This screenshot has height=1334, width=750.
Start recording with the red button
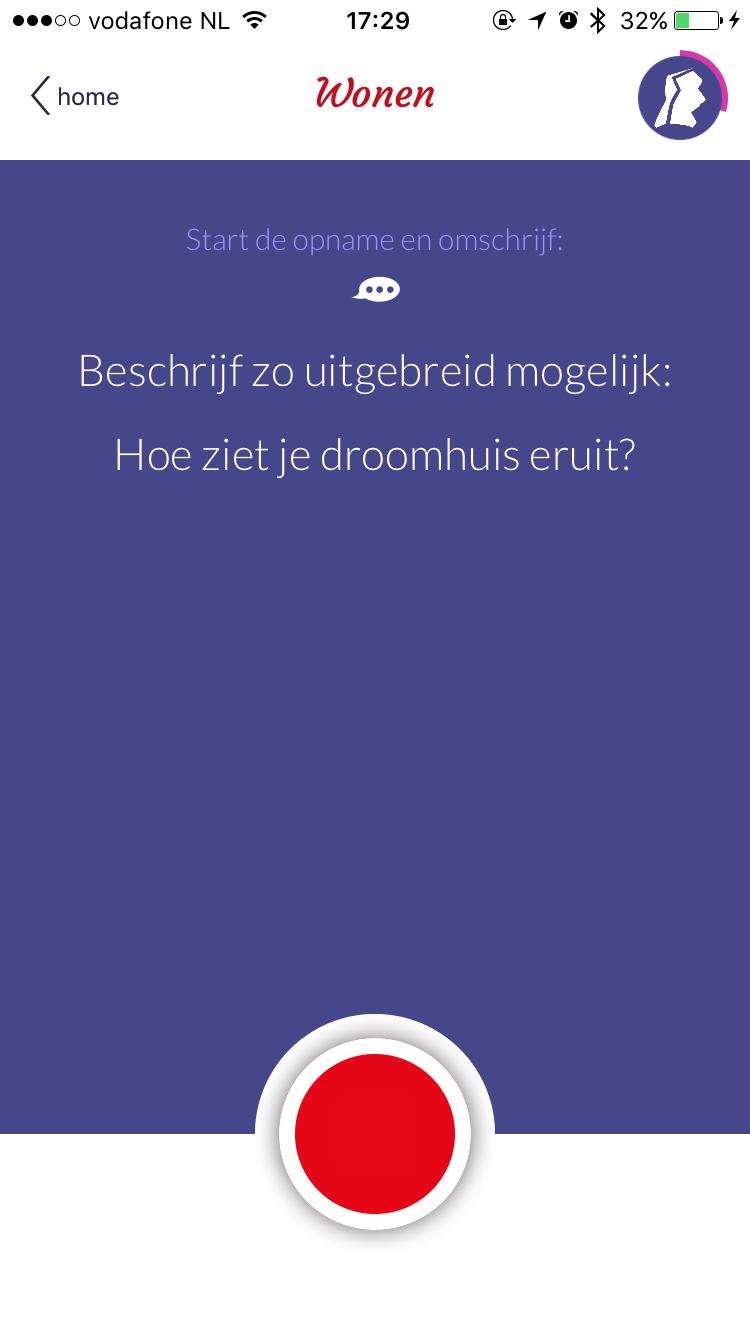pos(375,1134)
